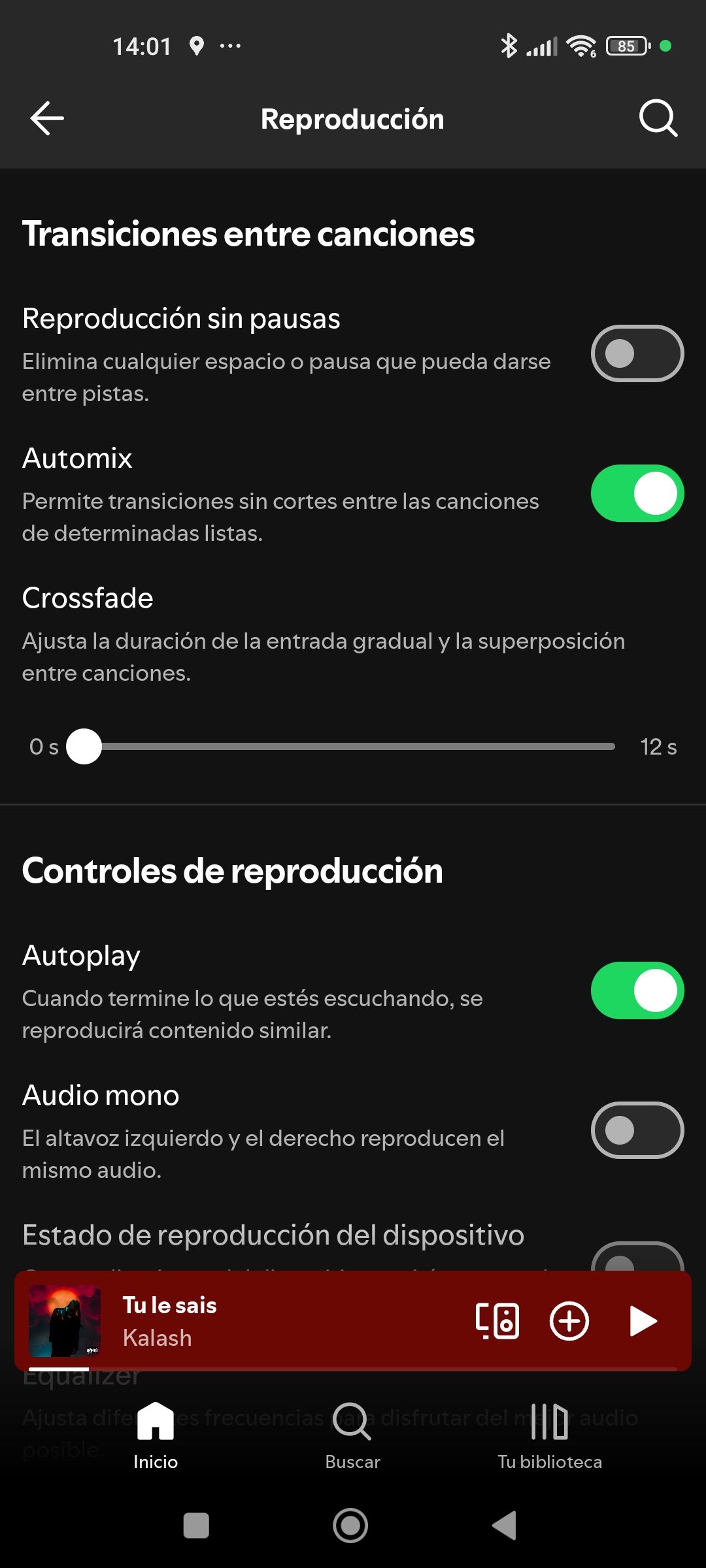
Task: Tap the song title 'Tu le sais'
Action: (170, 1305)
